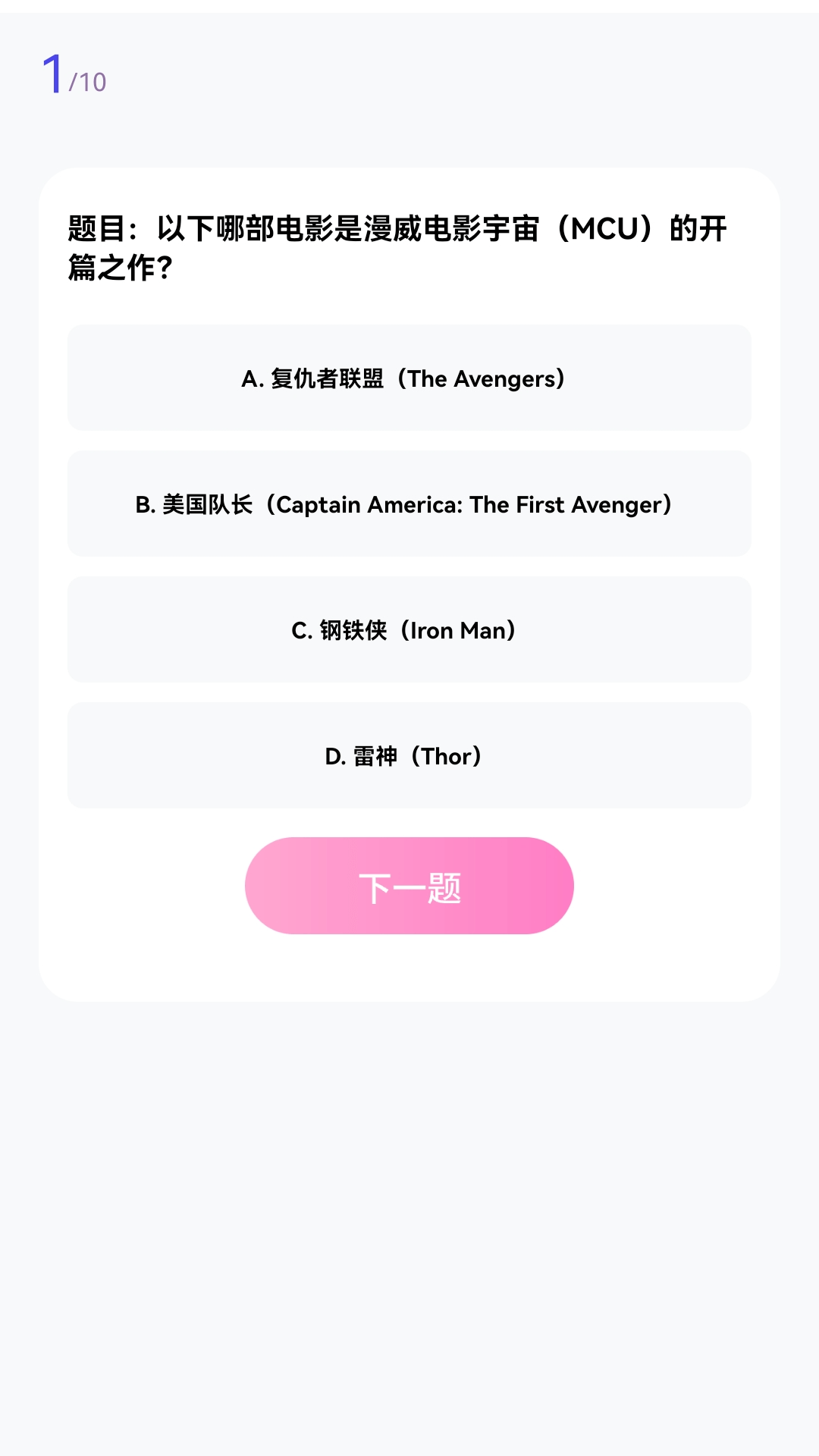Viewport: 819px width, 1456px height.
Task: Select answer C 钢铁侠 (Iron Man)
Action: [408, 629]
